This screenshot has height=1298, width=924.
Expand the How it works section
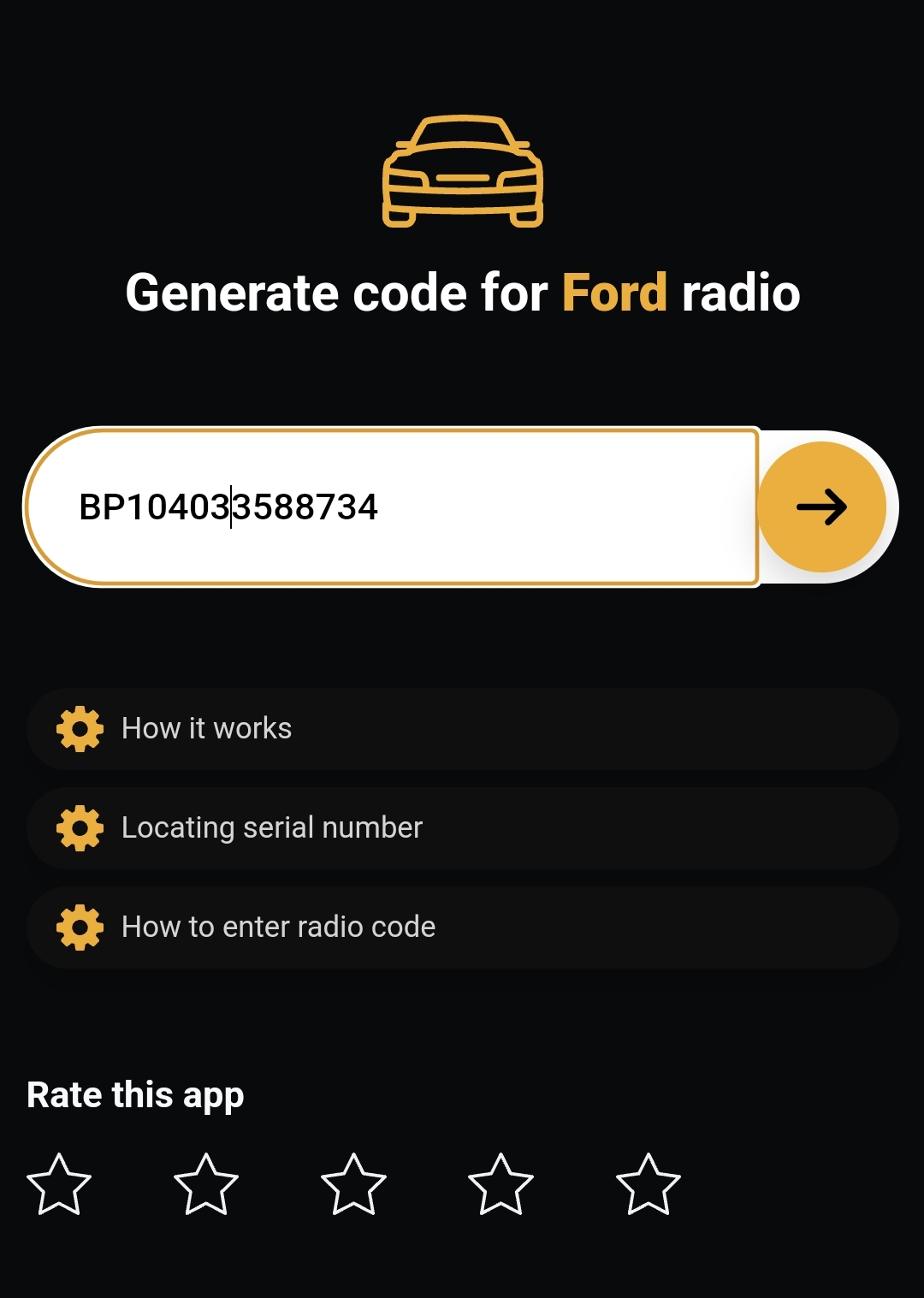tap(462, 729)
